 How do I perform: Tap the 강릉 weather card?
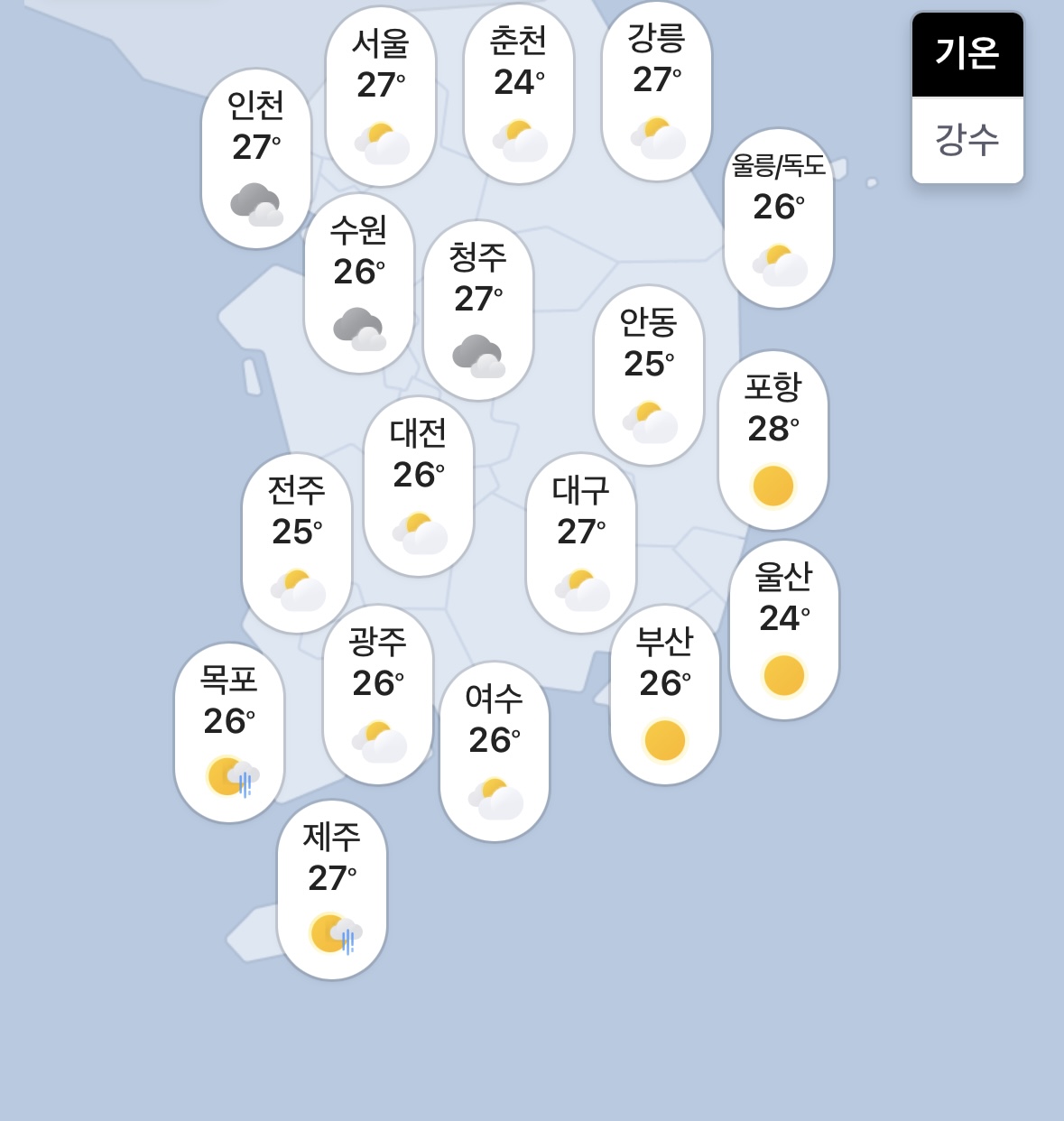pyautogui.click(x=657, y=91)
